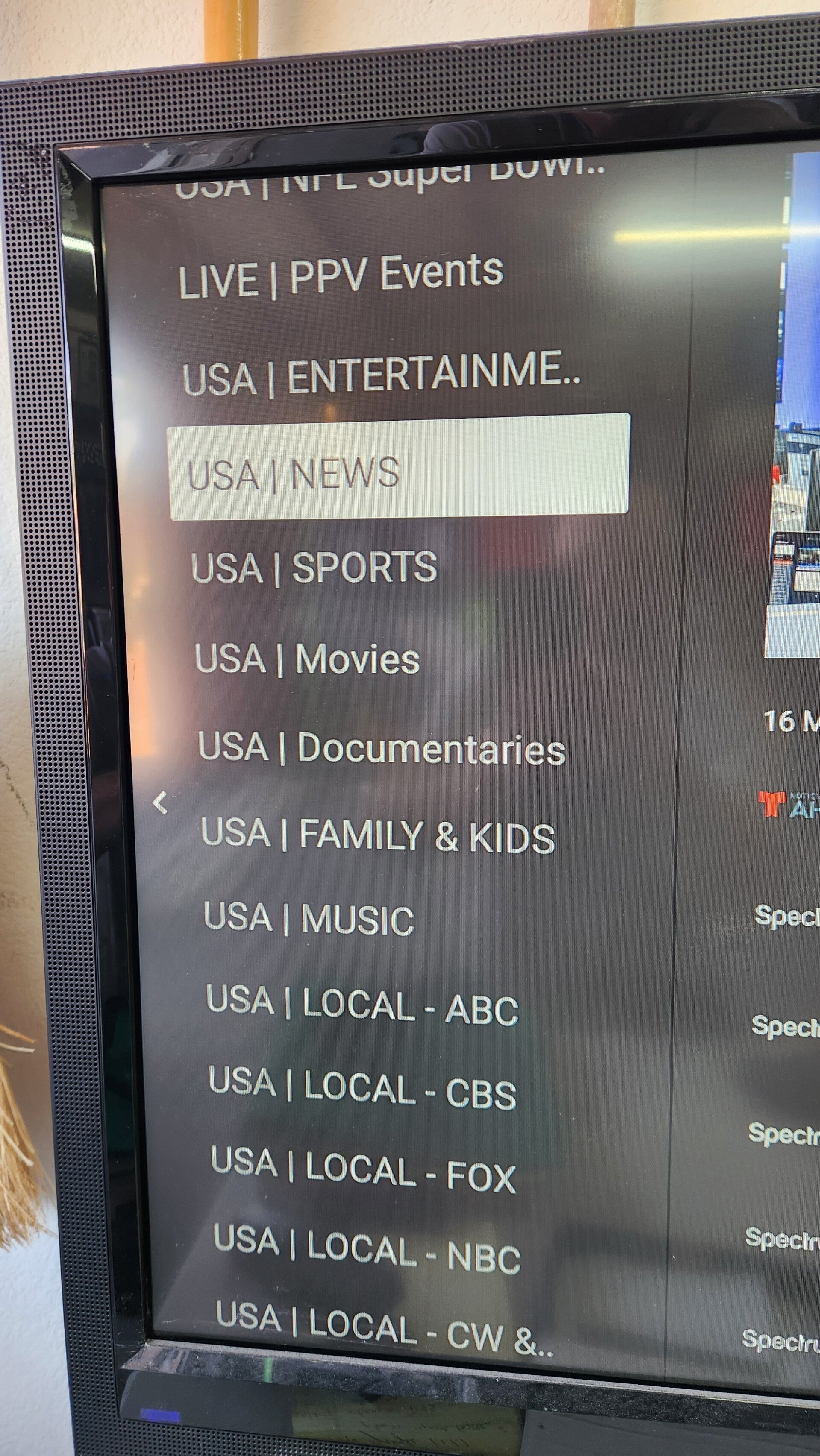Viewport: 820px width, 1456px height.
Task: Choose USA | LOCAL - NBC channels
Action: coord(367,1251)
